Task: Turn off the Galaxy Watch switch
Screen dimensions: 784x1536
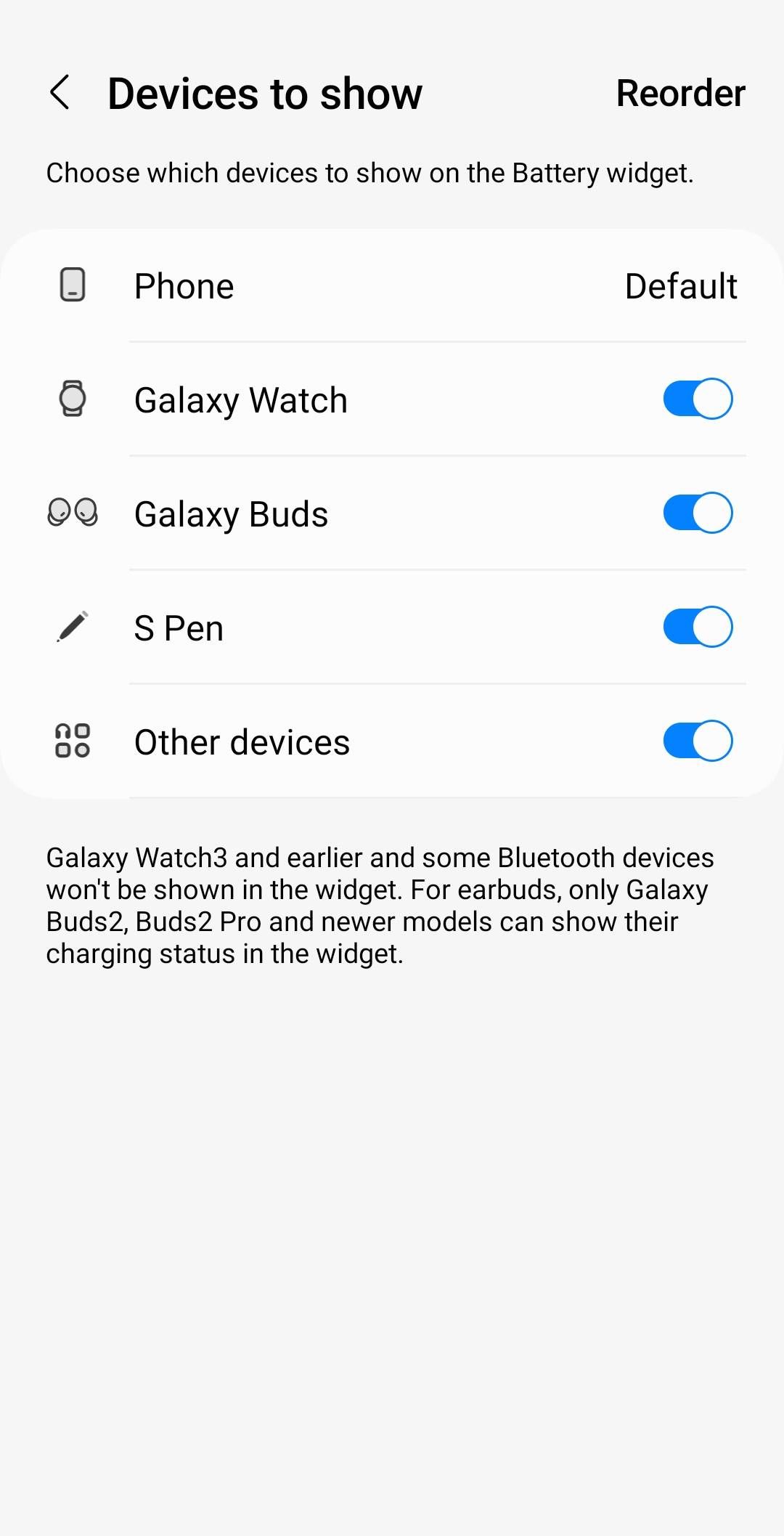Action: pyautogui.click(x=697, y=399)
